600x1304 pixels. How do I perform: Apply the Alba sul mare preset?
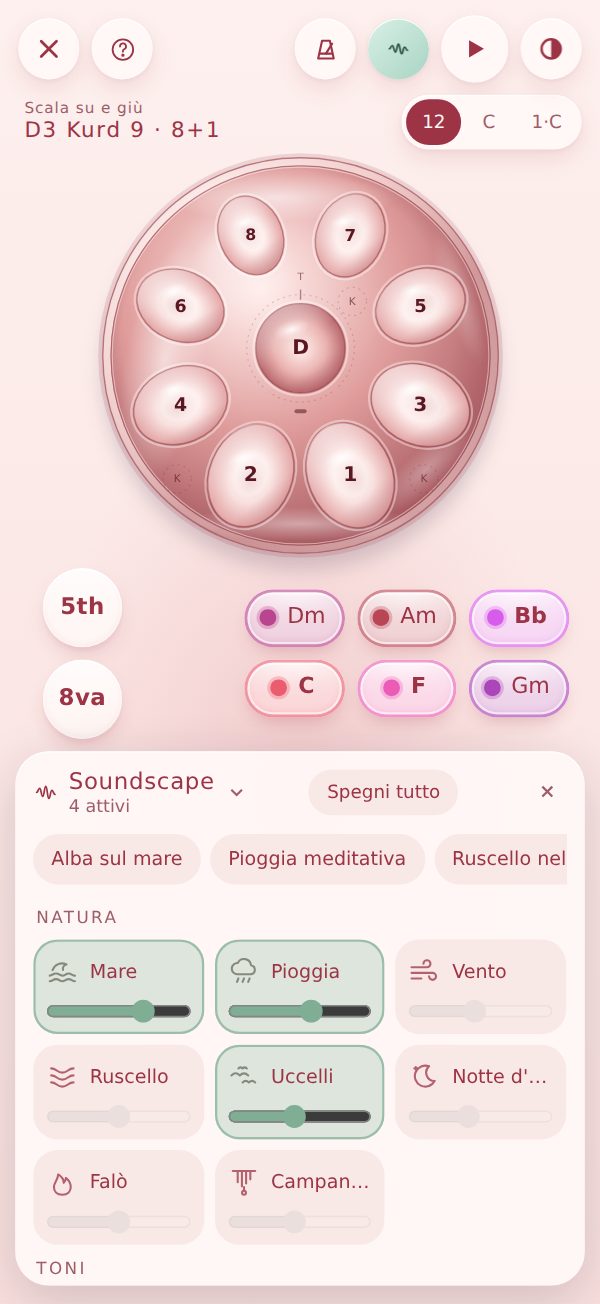[117, 859]
